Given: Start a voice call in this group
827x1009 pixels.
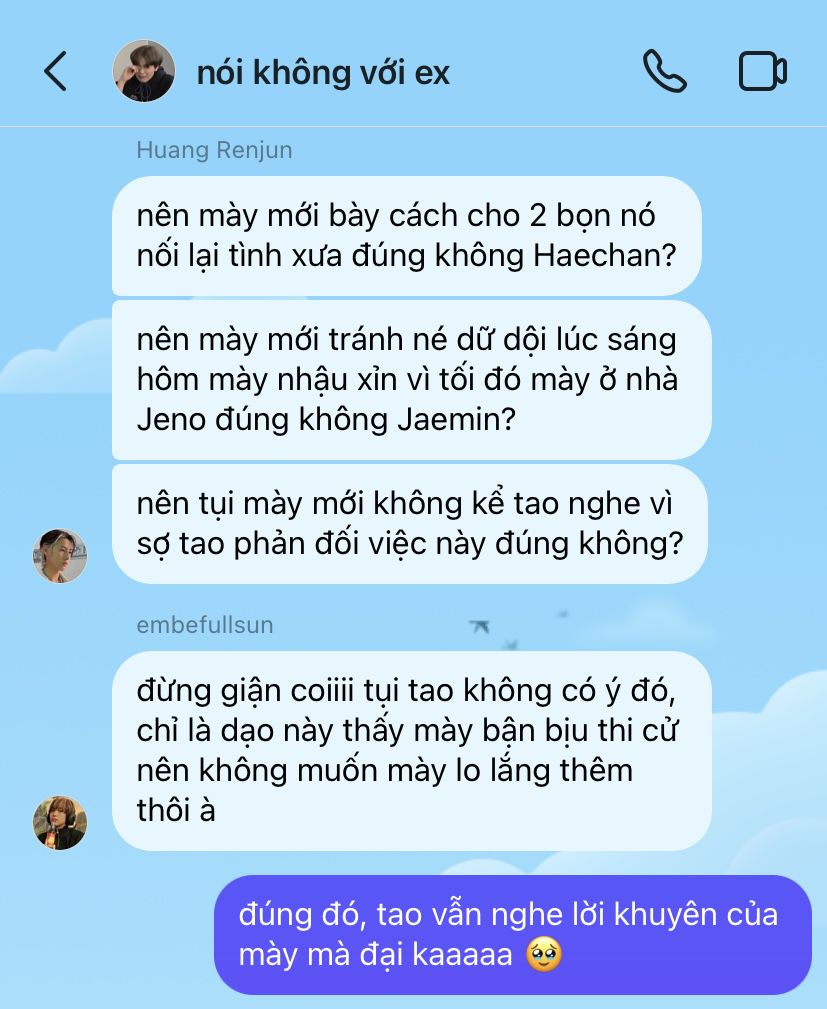Looking at the screenshot, I should [664, 72].
